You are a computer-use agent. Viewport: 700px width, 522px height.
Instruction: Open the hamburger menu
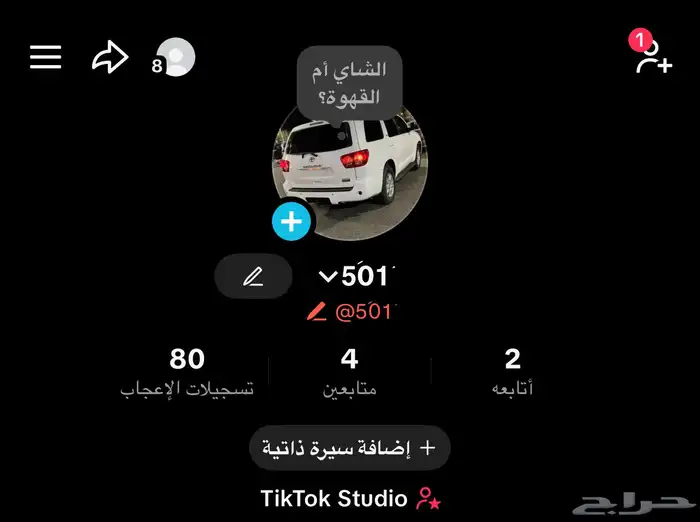point(46,57)
